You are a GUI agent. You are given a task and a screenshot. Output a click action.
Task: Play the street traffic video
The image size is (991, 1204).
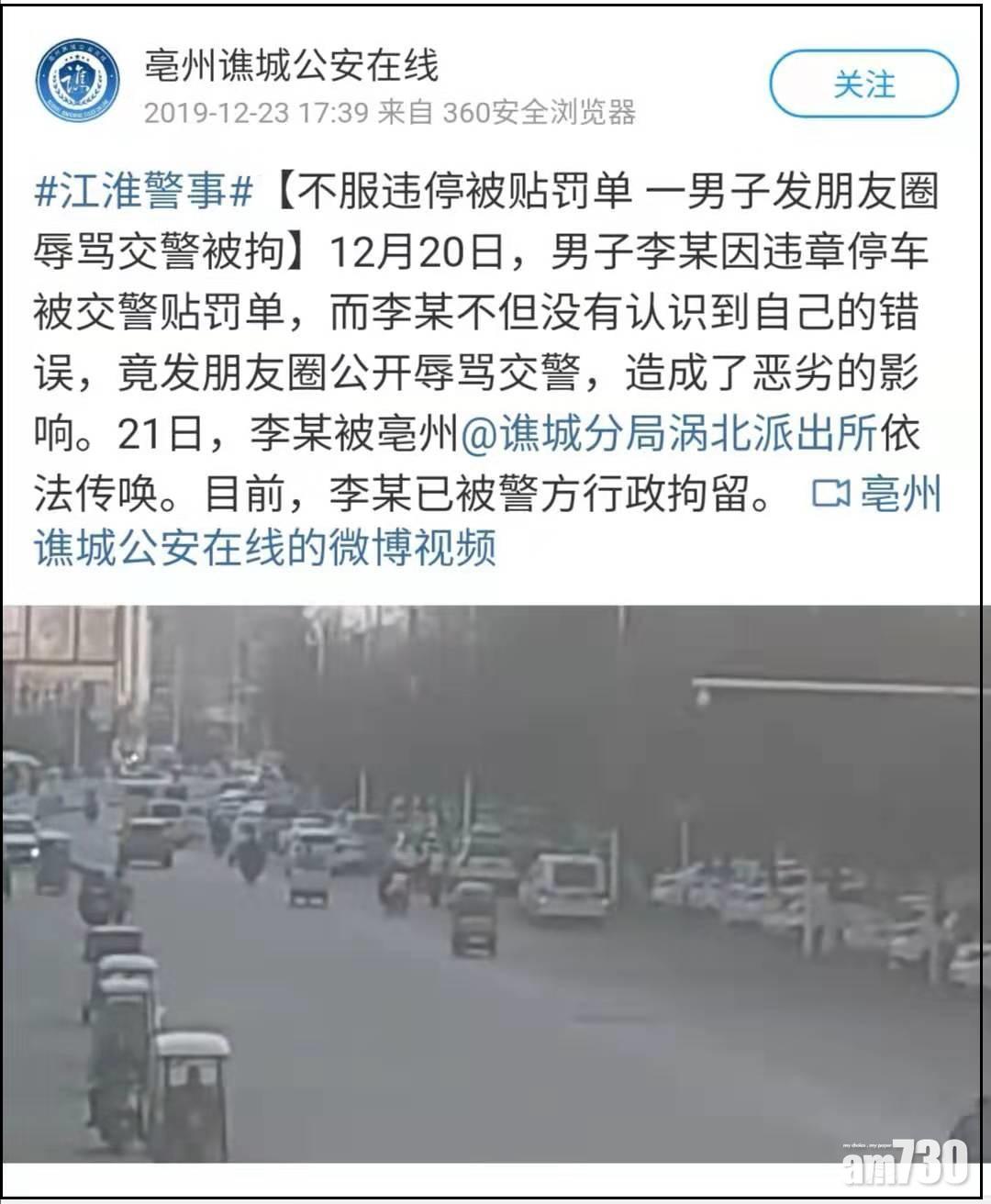[495, 883]
